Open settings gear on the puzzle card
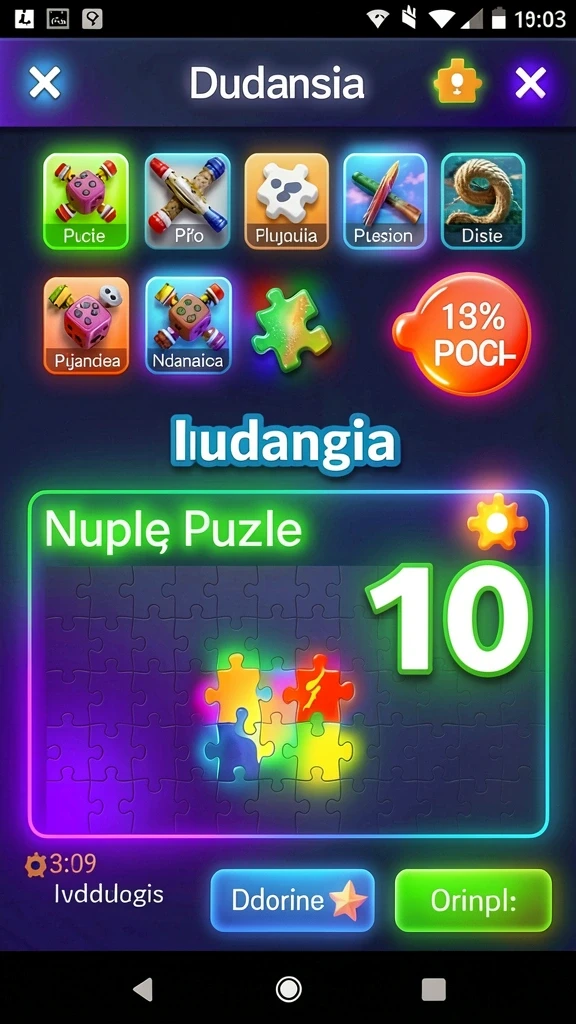The image size is (576, 1024). tap(496, 522)
